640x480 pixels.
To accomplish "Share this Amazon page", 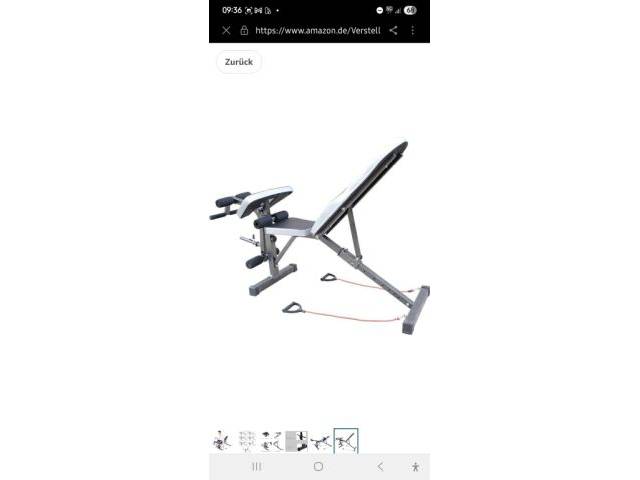I will pos(393,31).
